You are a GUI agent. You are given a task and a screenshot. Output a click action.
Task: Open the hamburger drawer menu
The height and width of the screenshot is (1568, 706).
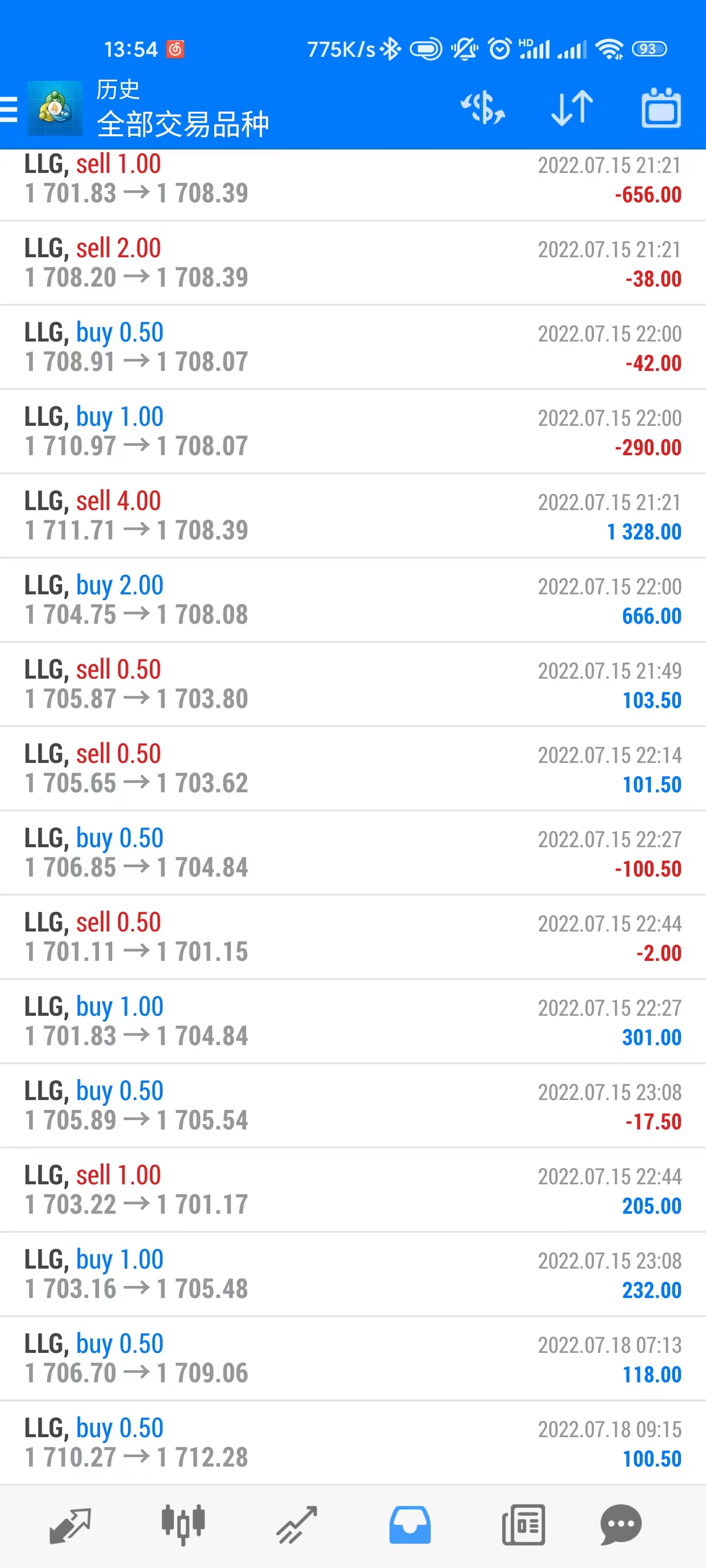click(x=8, y=110)
